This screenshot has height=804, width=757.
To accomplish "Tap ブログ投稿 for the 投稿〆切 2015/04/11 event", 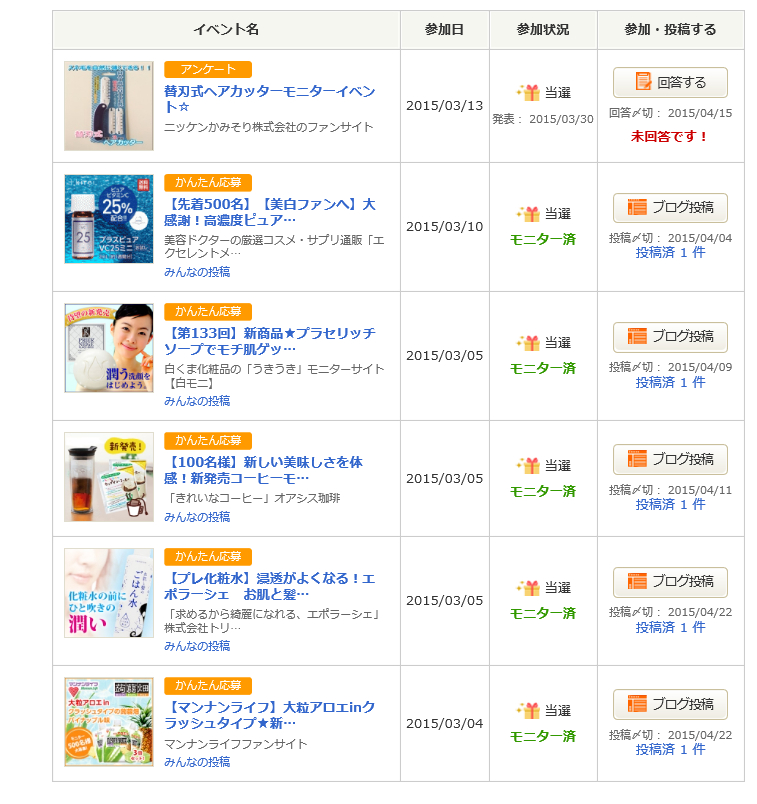I will [x=670, y=459].
